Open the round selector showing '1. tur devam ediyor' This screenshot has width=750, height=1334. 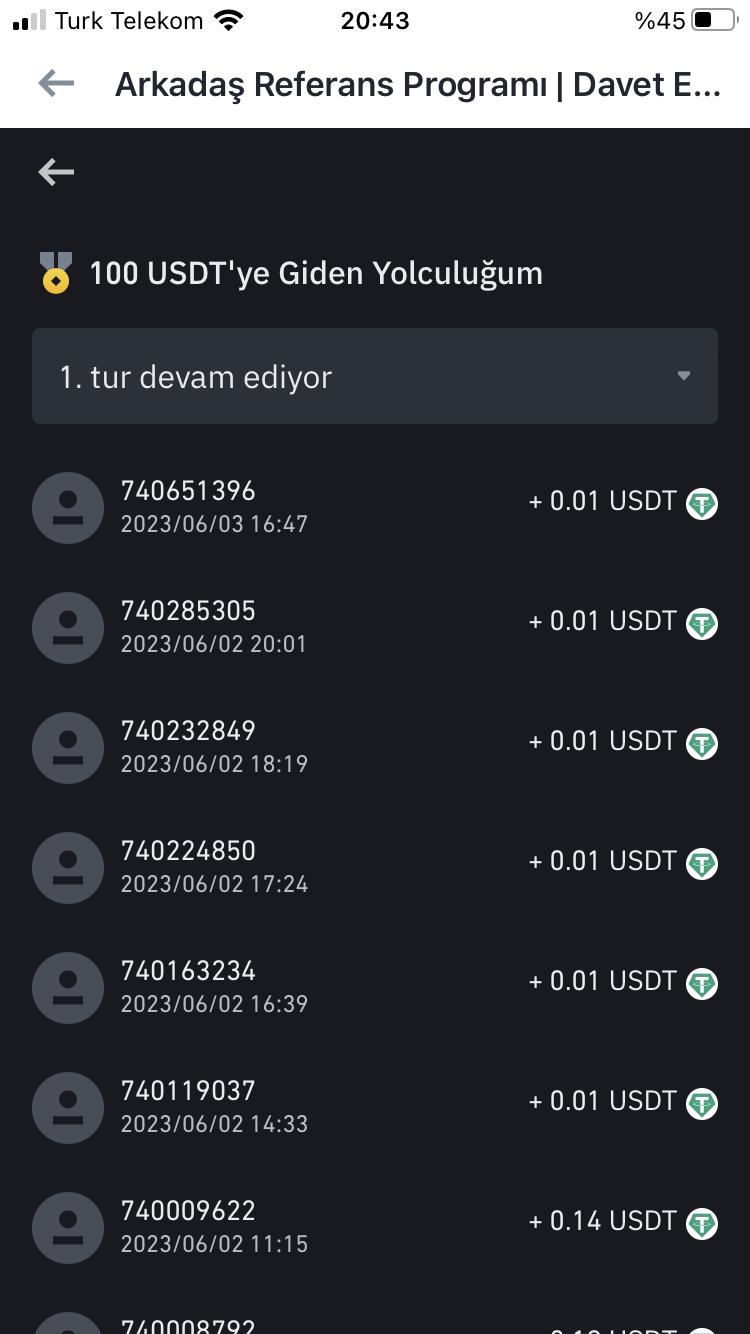pyautogui.click(x=375, y=376)
